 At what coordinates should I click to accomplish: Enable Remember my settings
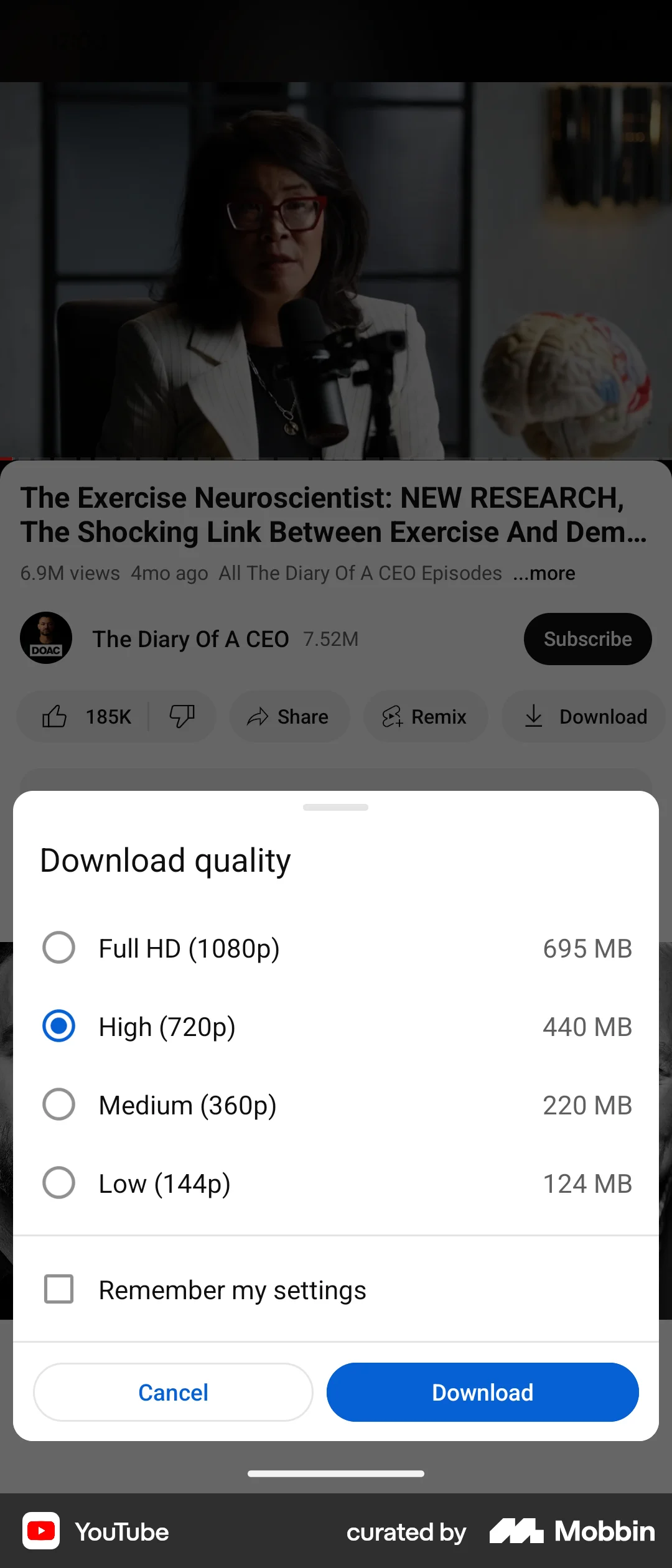click(58, 1289)
